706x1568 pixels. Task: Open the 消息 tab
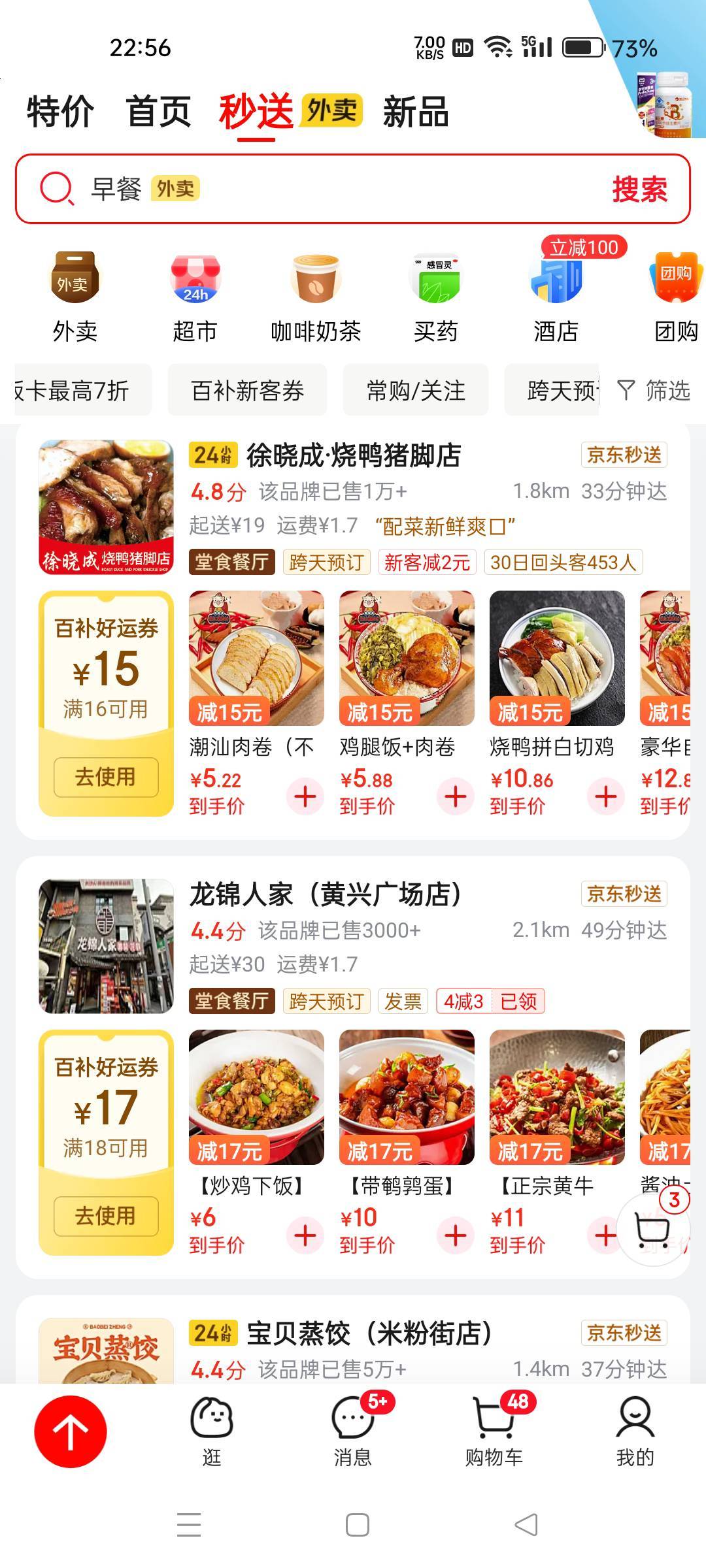[353, 1431]
